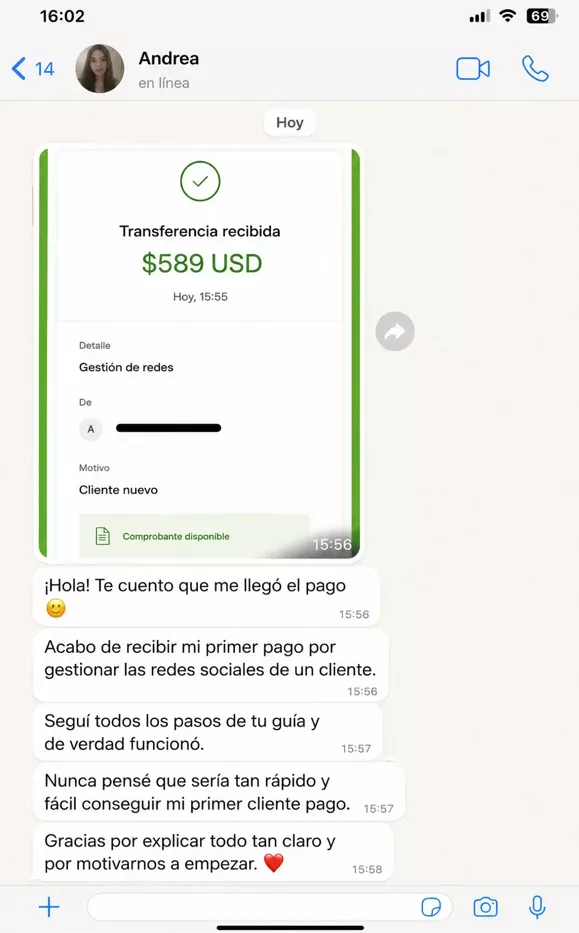Open the sticker picker
This screenshot has height=933, width=579.
click(x=431, y=907)
